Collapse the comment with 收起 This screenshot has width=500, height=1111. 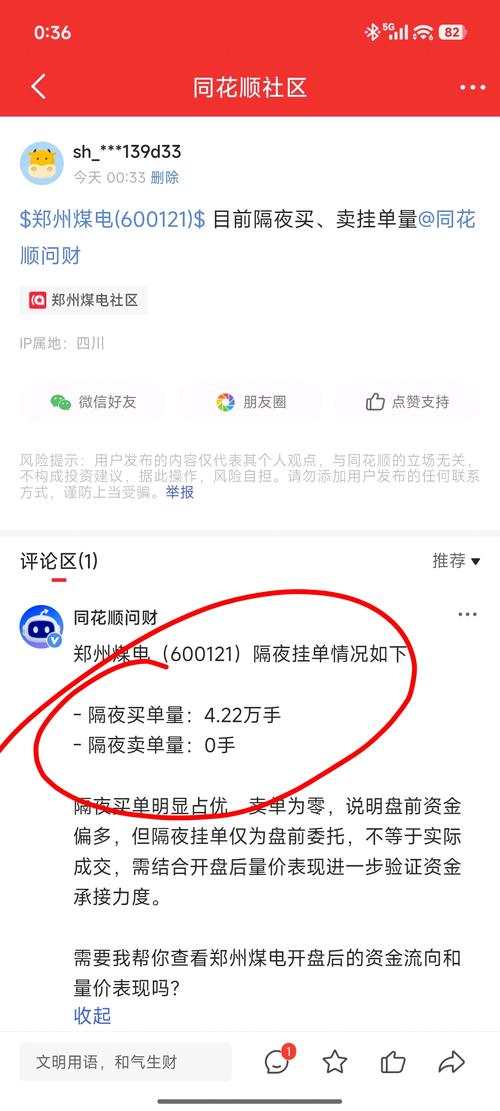pyautogui.click(x=92, y=1015)
